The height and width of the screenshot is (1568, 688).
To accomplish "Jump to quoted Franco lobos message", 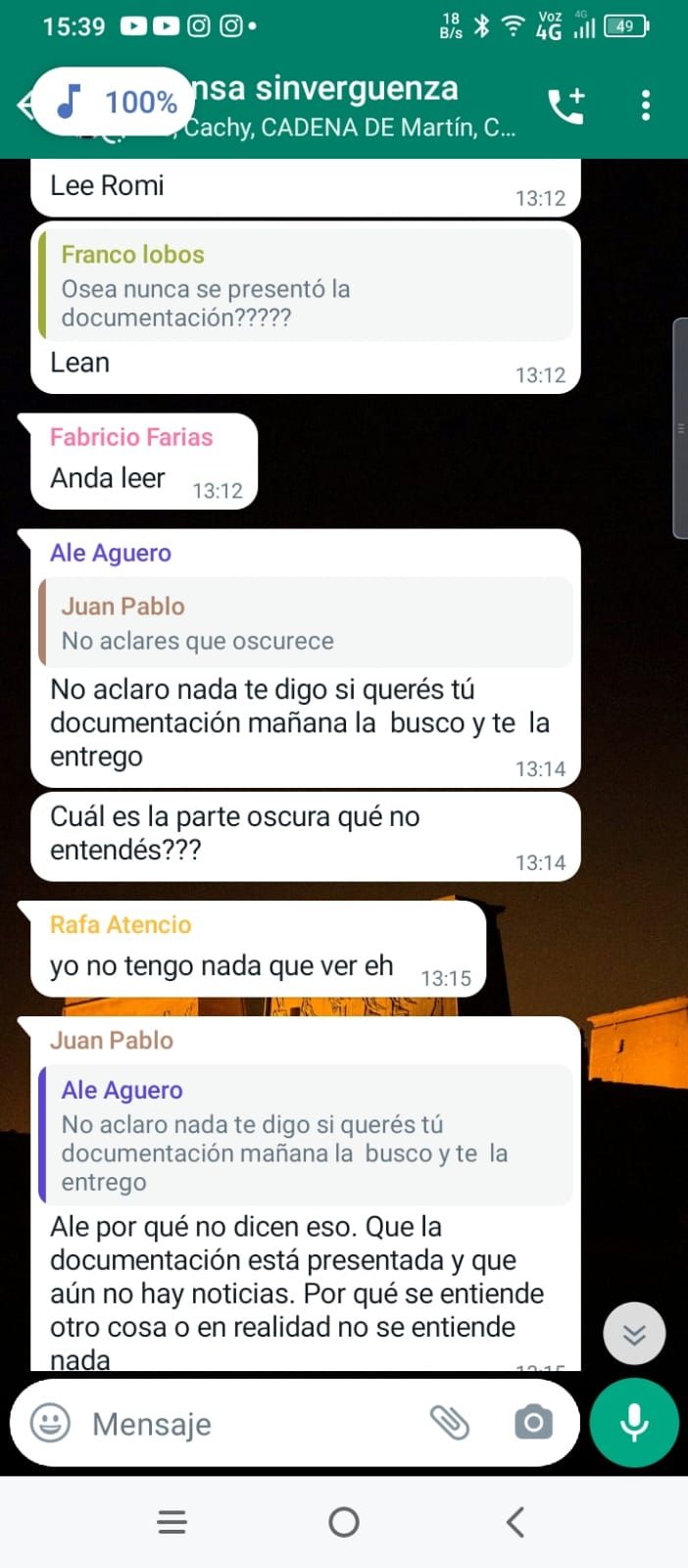I will pyautogui.click(x=305, y=284).
